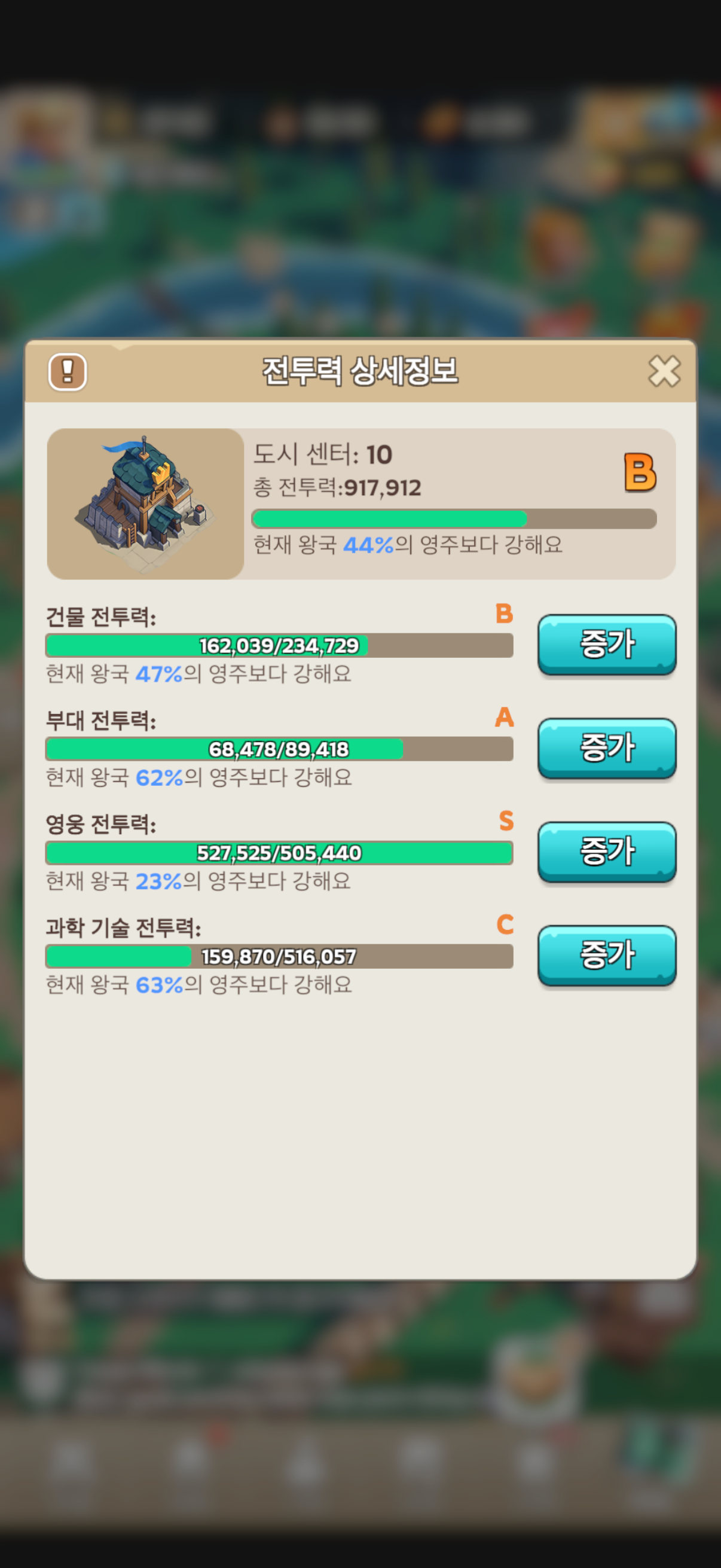Click the exclamation info icon in the header

point(68,373)
